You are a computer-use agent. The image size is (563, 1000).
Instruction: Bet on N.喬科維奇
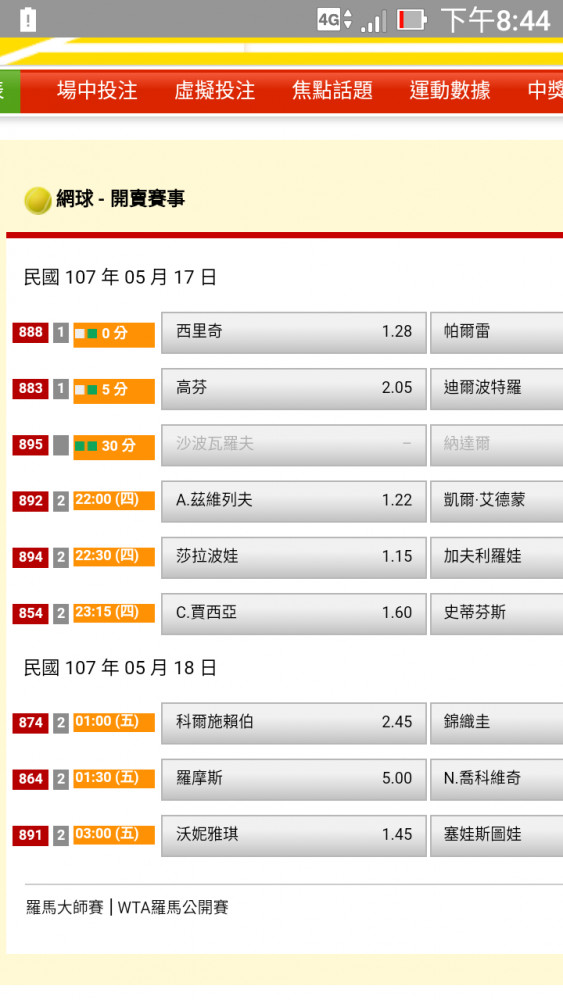pos(497,779)
